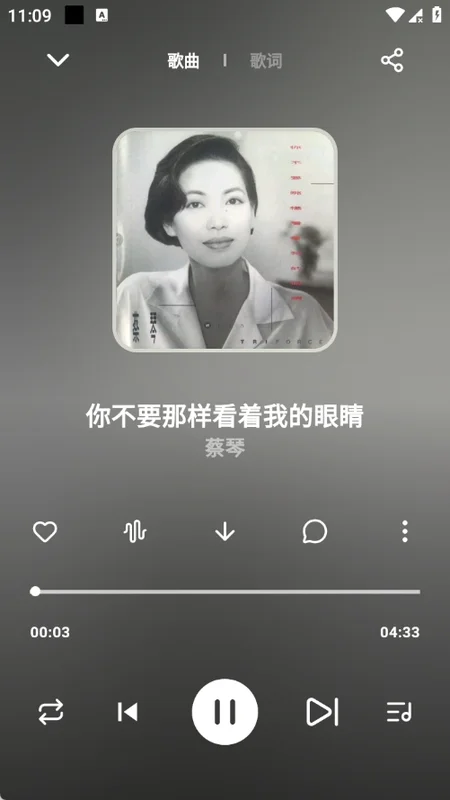The width and height of the screenshot is (450, 800).
Task: Open artist 蔡琴
Action: tap(225, 448)
